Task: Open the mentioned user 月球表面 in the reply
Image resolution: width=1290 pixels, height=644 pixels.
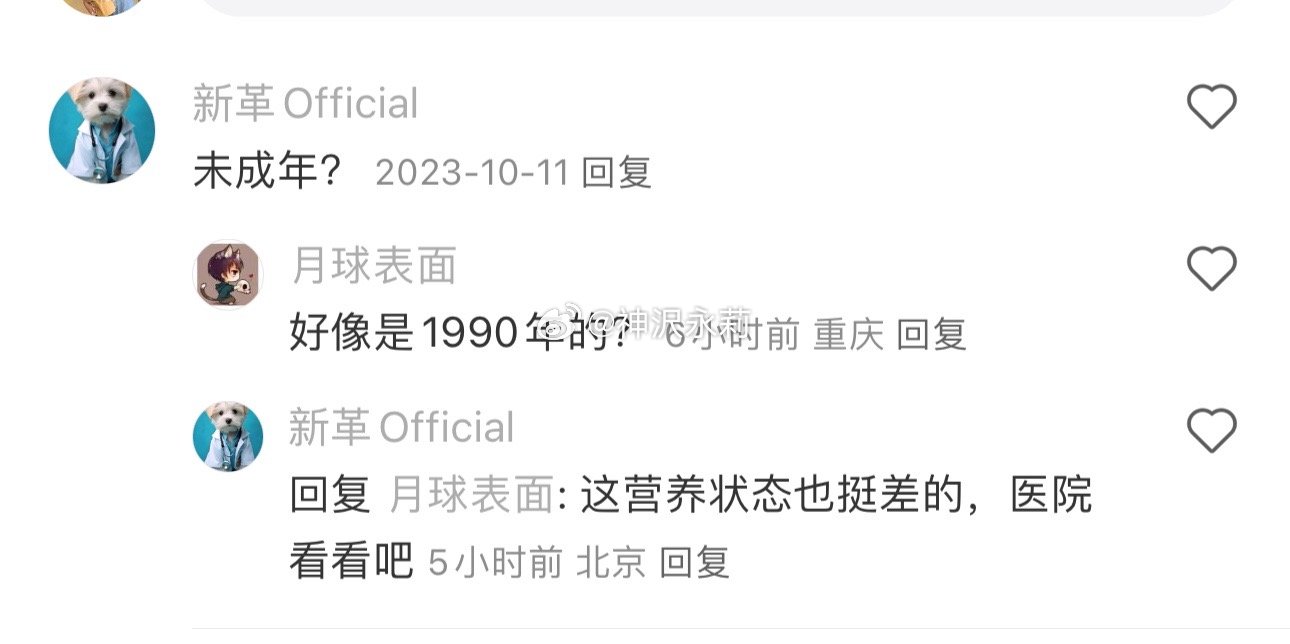Action: [x=470, y=495]
